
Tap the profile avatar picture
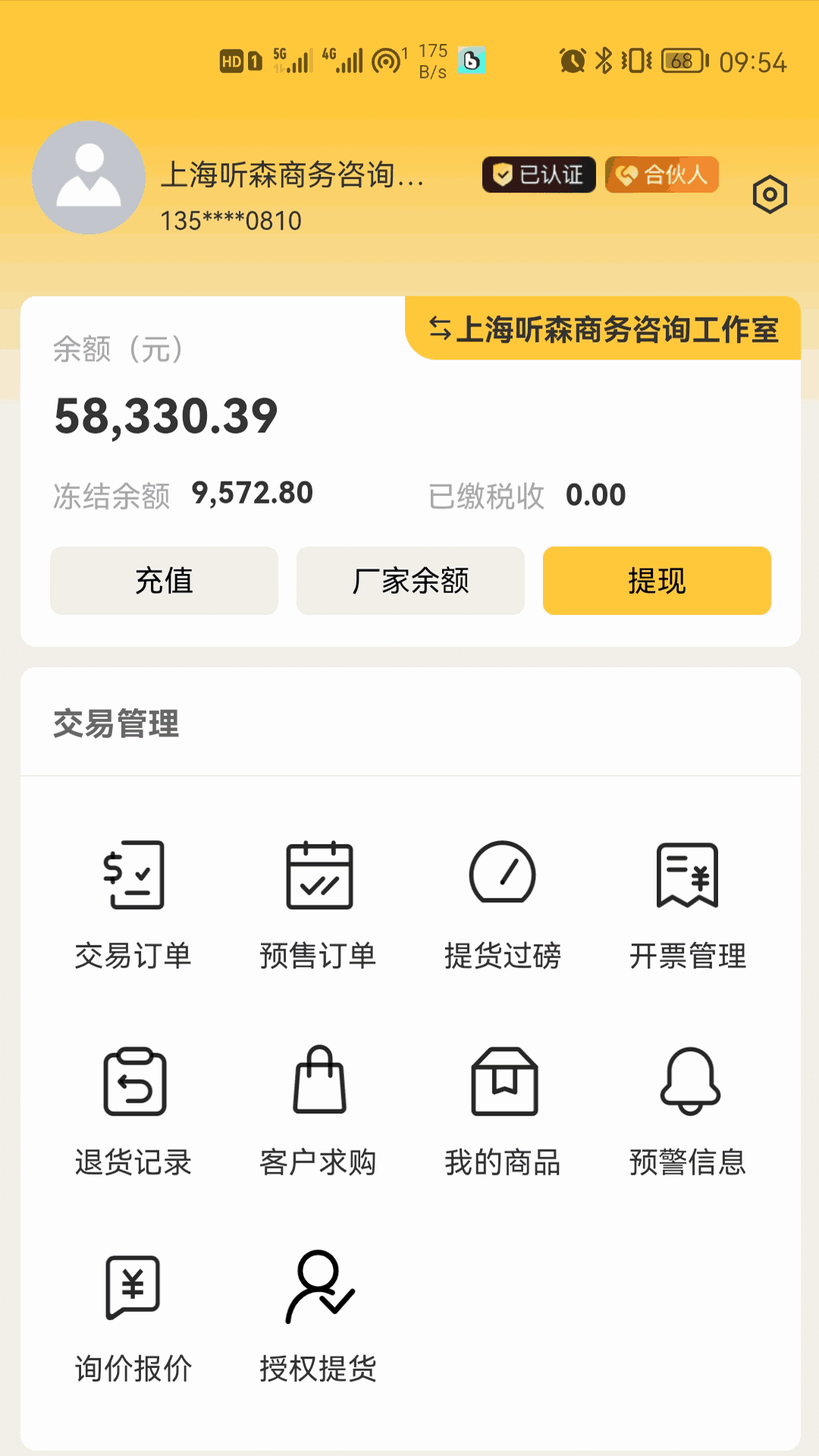(89, 177)
